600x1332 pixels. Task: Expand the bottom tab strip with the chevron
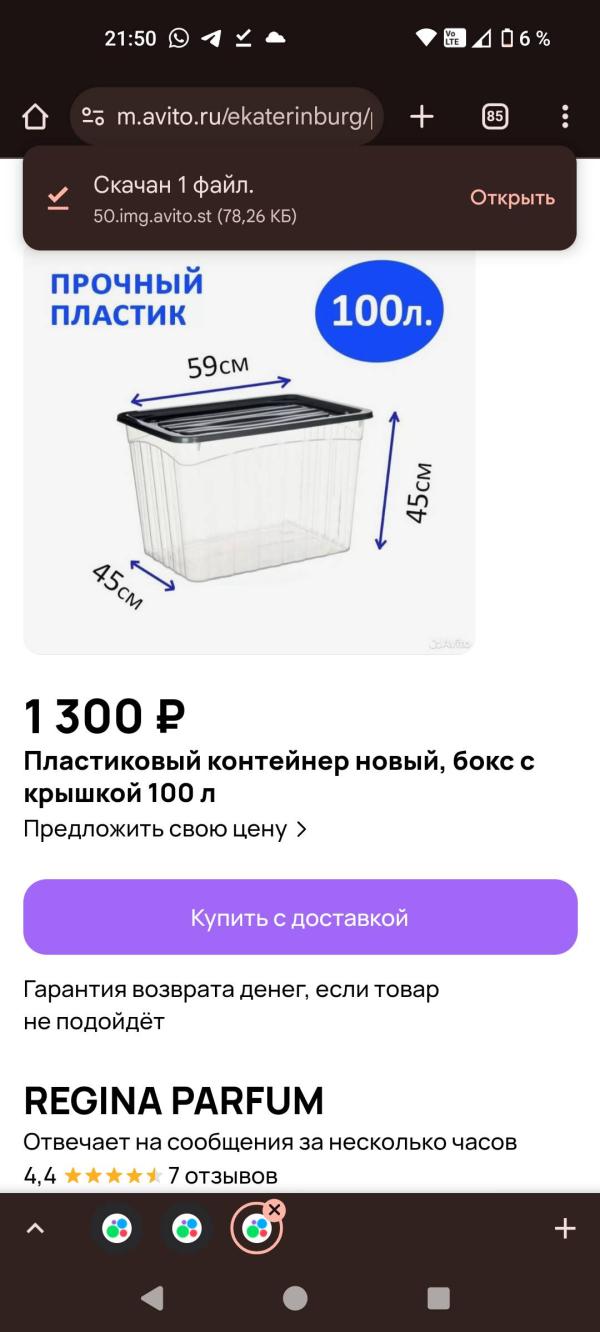35,1229
